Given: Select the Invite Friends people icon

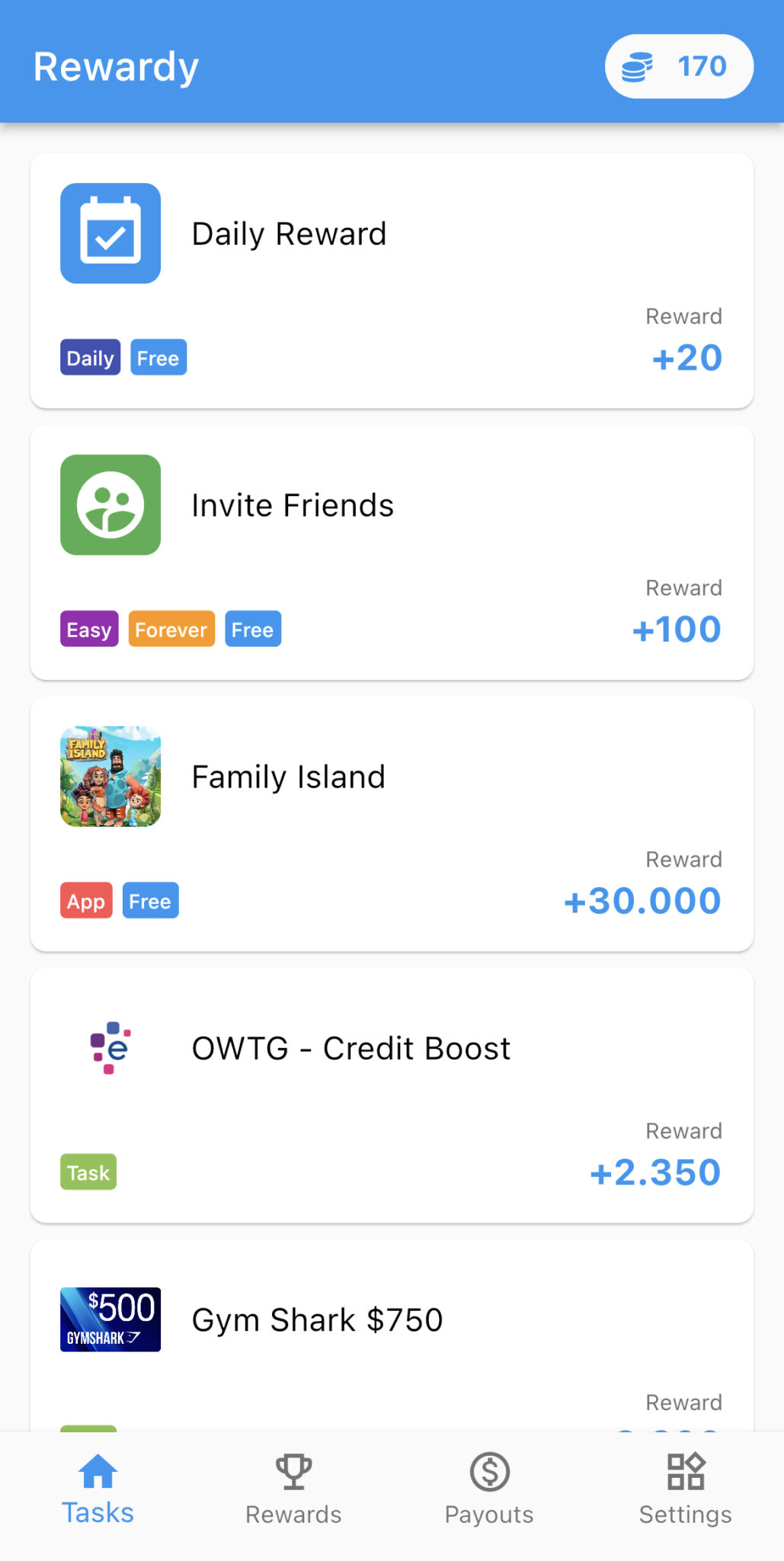Looking at the screenshot, I should pyautogui.click(x=110, y=505).
